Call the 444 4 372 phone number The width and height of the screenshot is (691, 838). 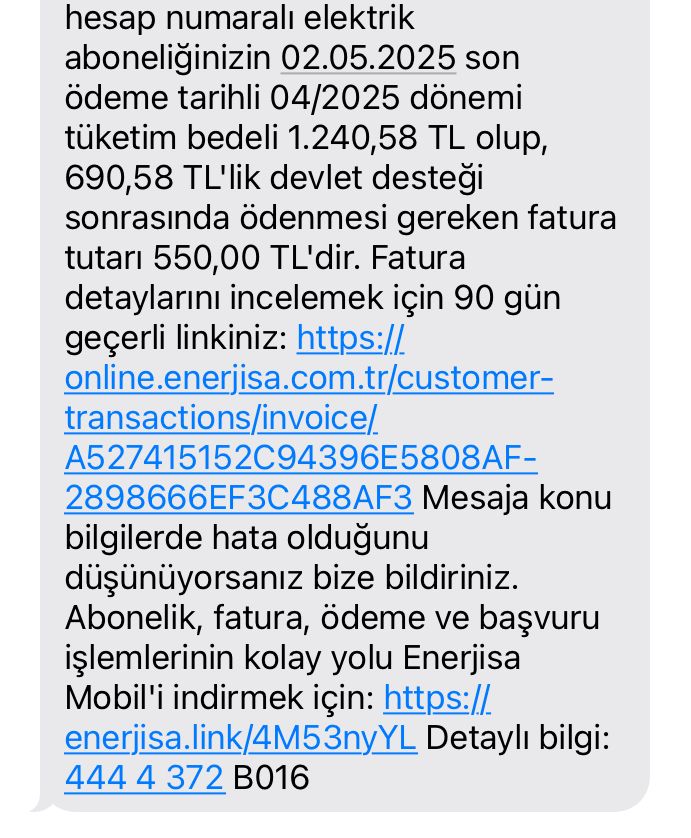pos(144,777)
